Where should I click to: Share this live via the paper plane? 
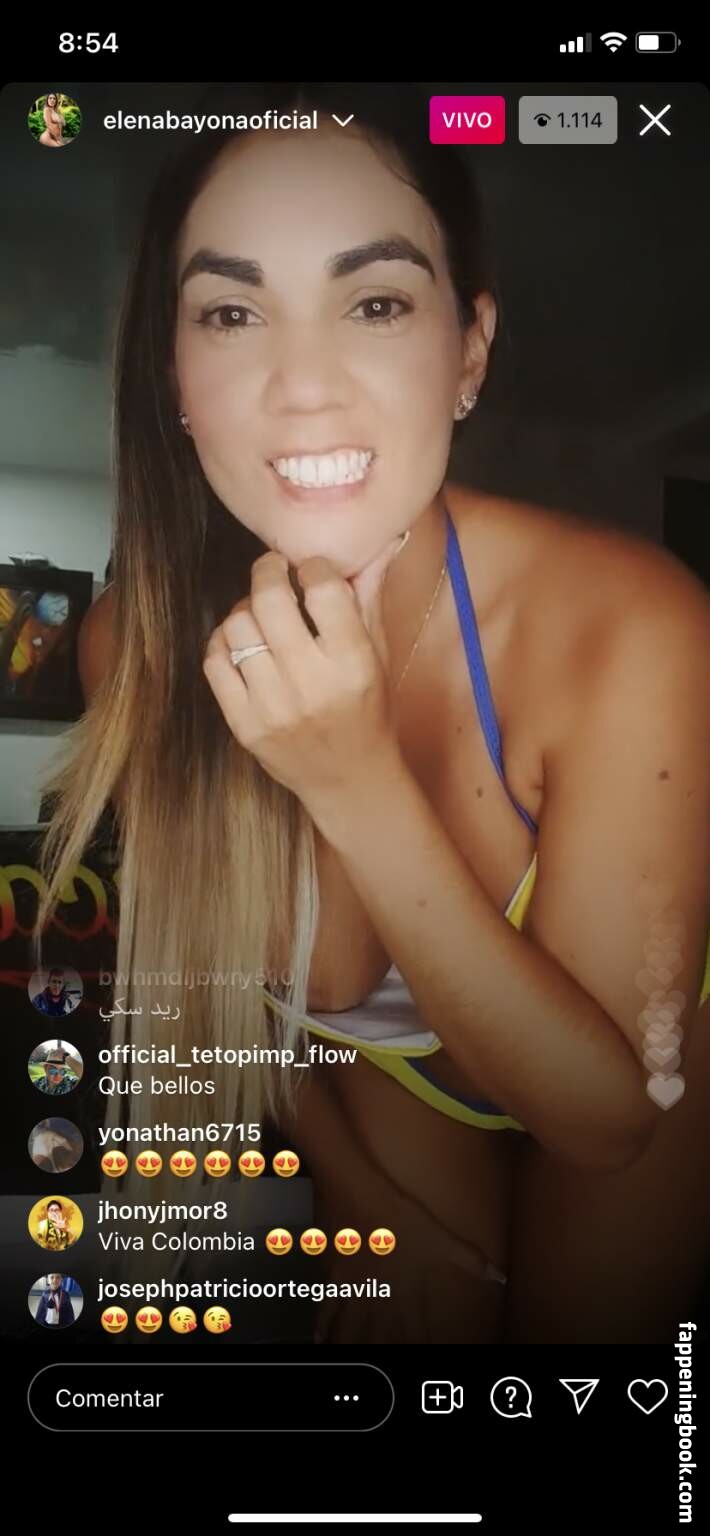point(579,1396)
